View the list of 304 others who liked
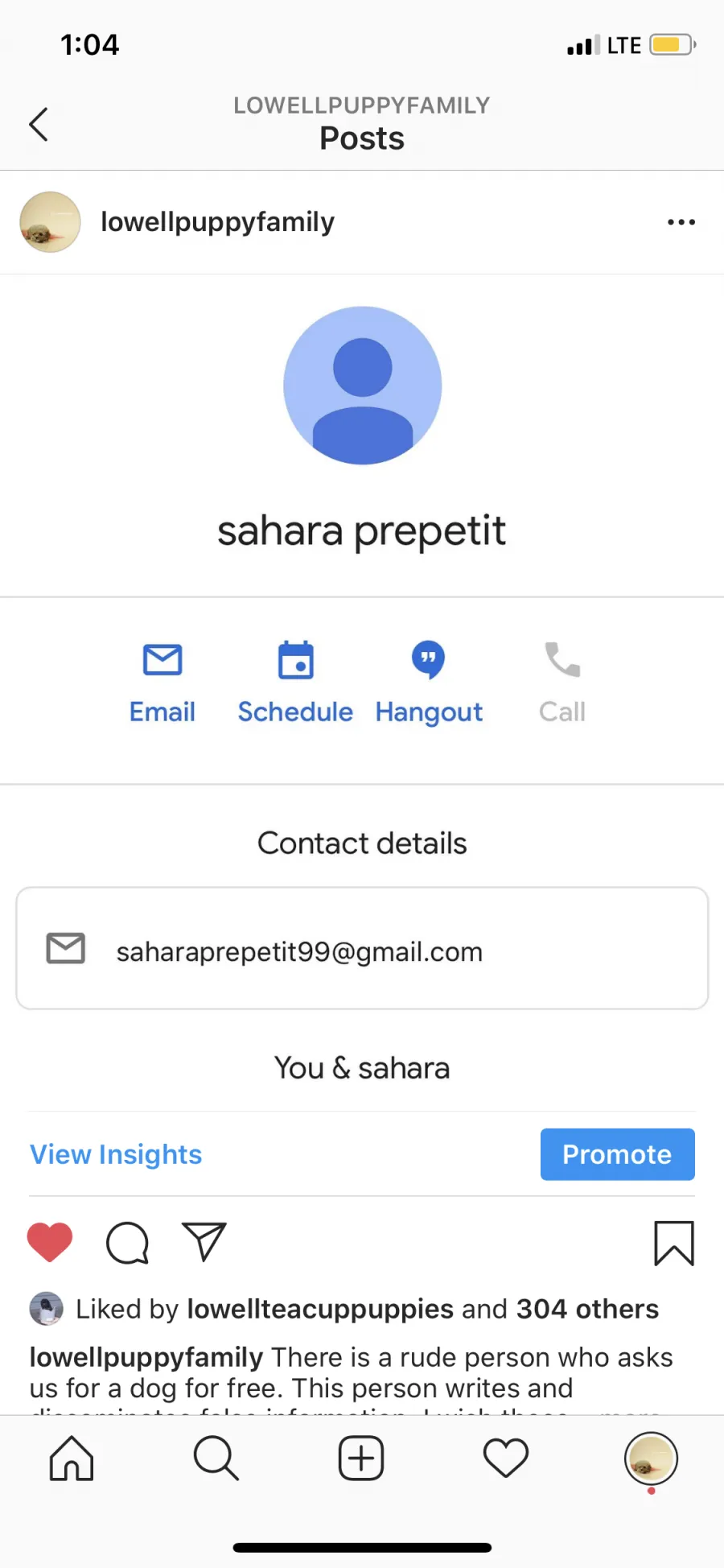Image resolution: width=724 pixels, height=1568 pixels. (x=587, y=1309)
